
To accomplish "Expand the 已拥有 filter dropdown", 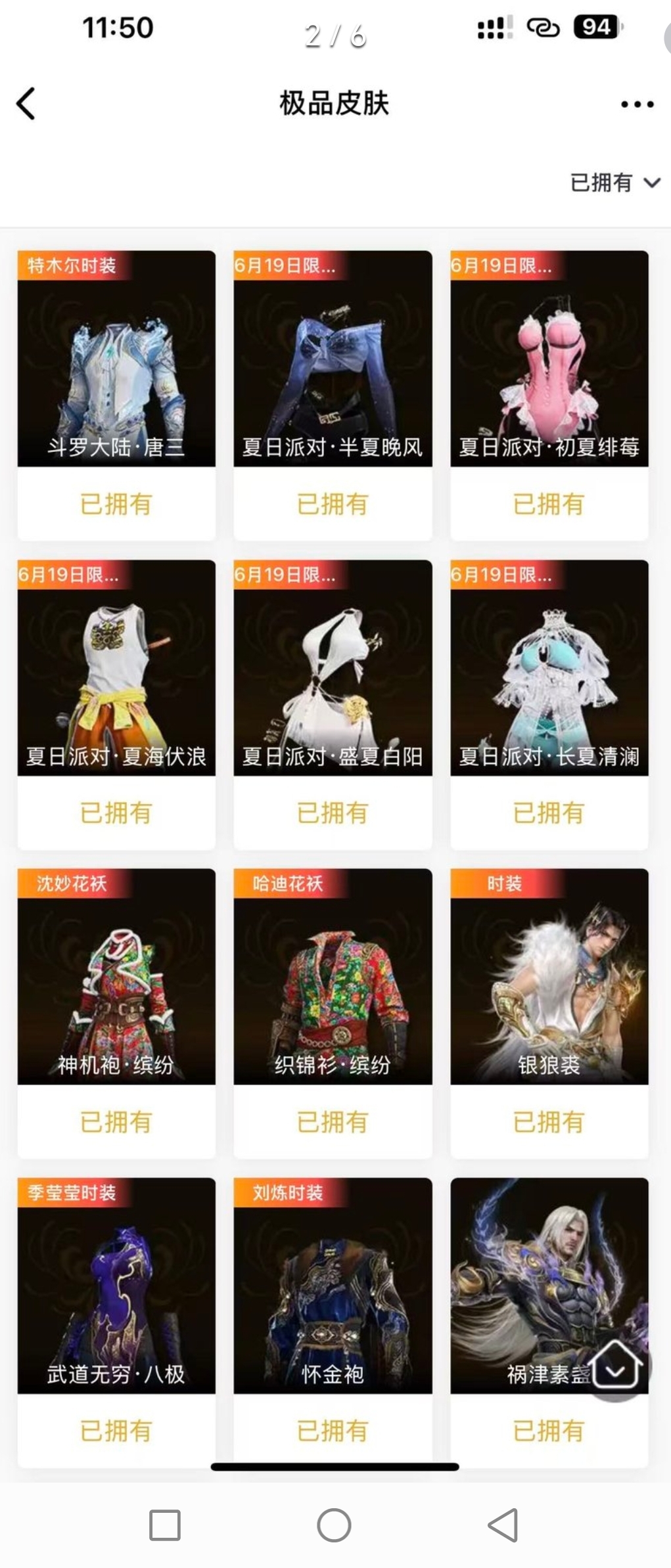I will click(614, 183).
